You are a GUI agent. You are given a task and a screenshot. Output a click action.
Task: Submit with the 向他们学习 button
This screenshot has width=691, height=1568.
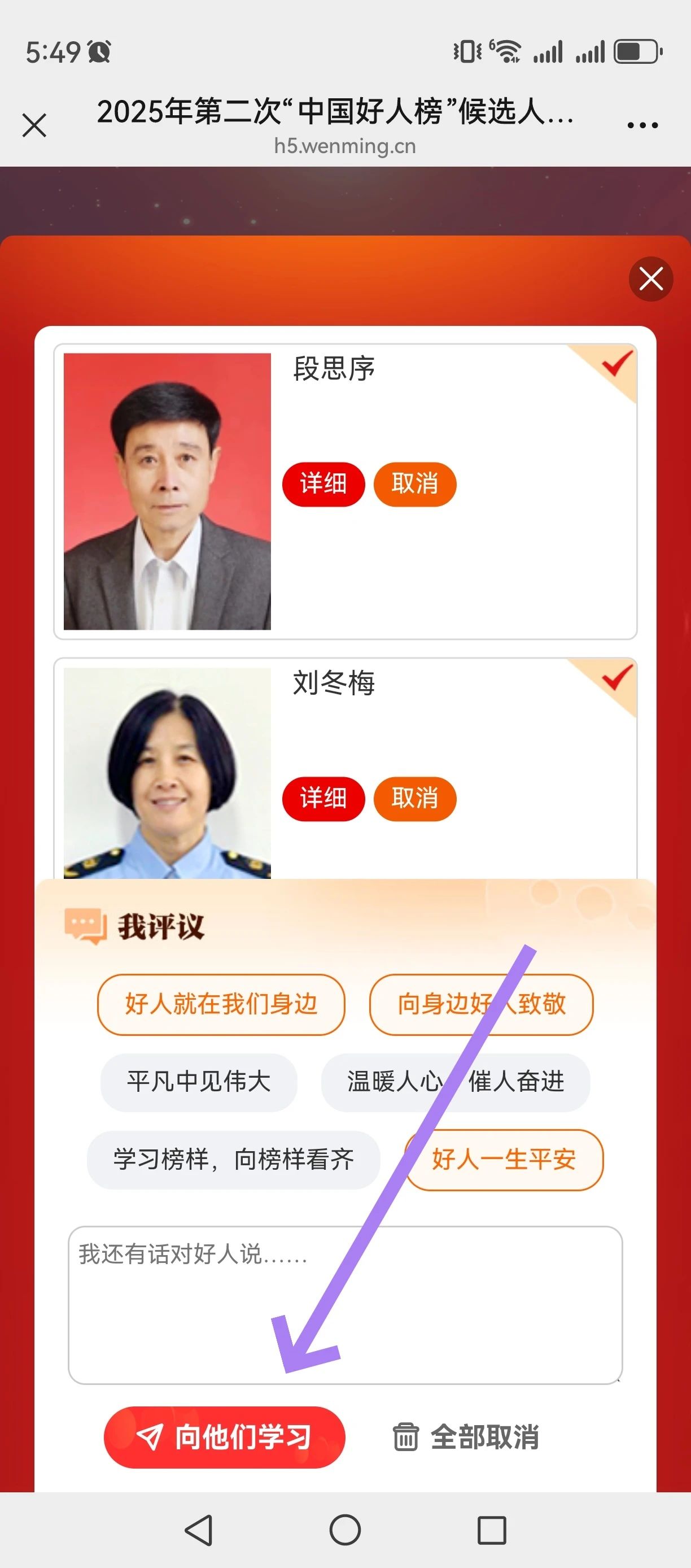click(x=225, y=1436)
